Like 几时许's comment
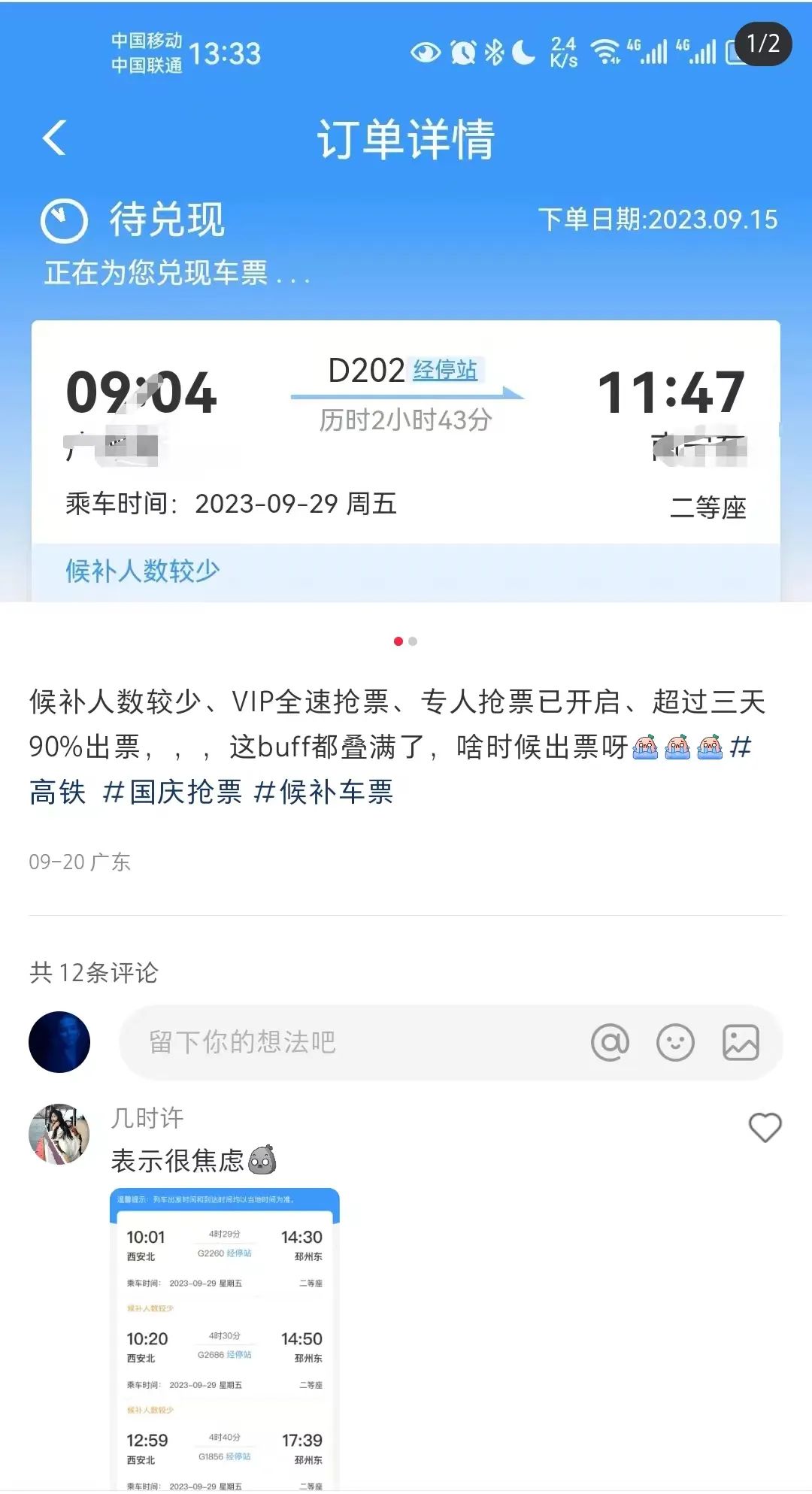 (765, 1127)
